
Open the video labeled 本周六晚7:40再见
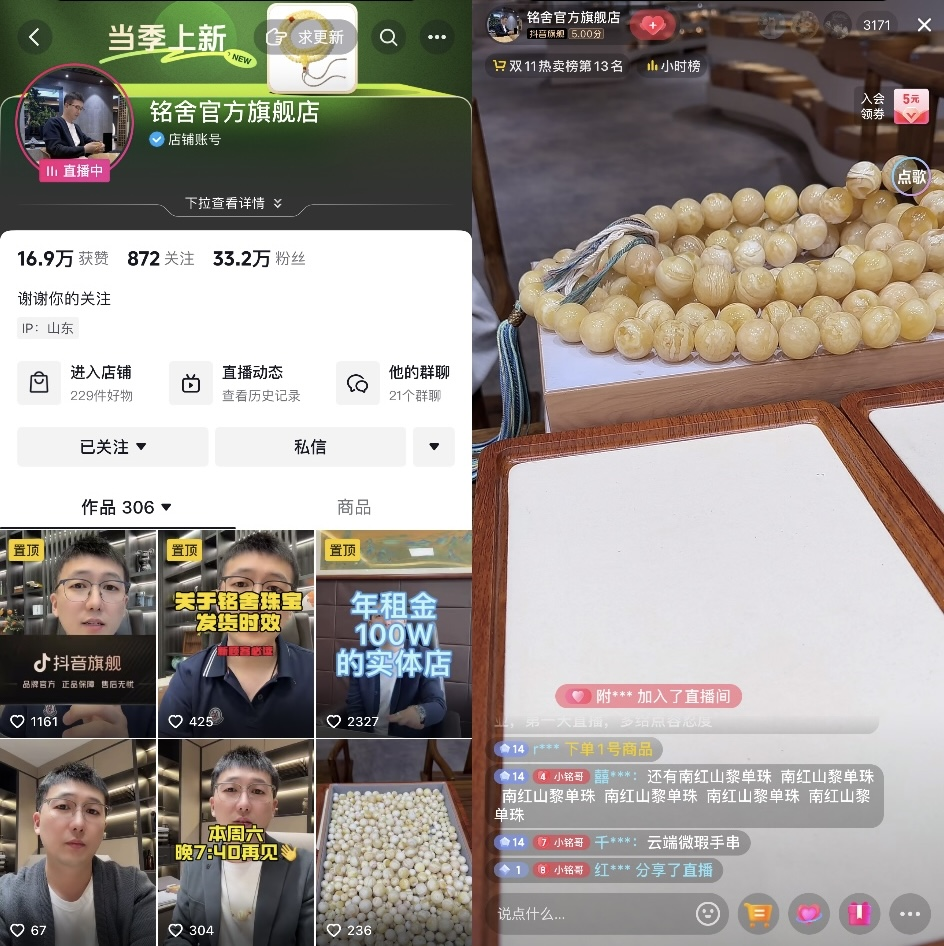click(x=236, y=842)
